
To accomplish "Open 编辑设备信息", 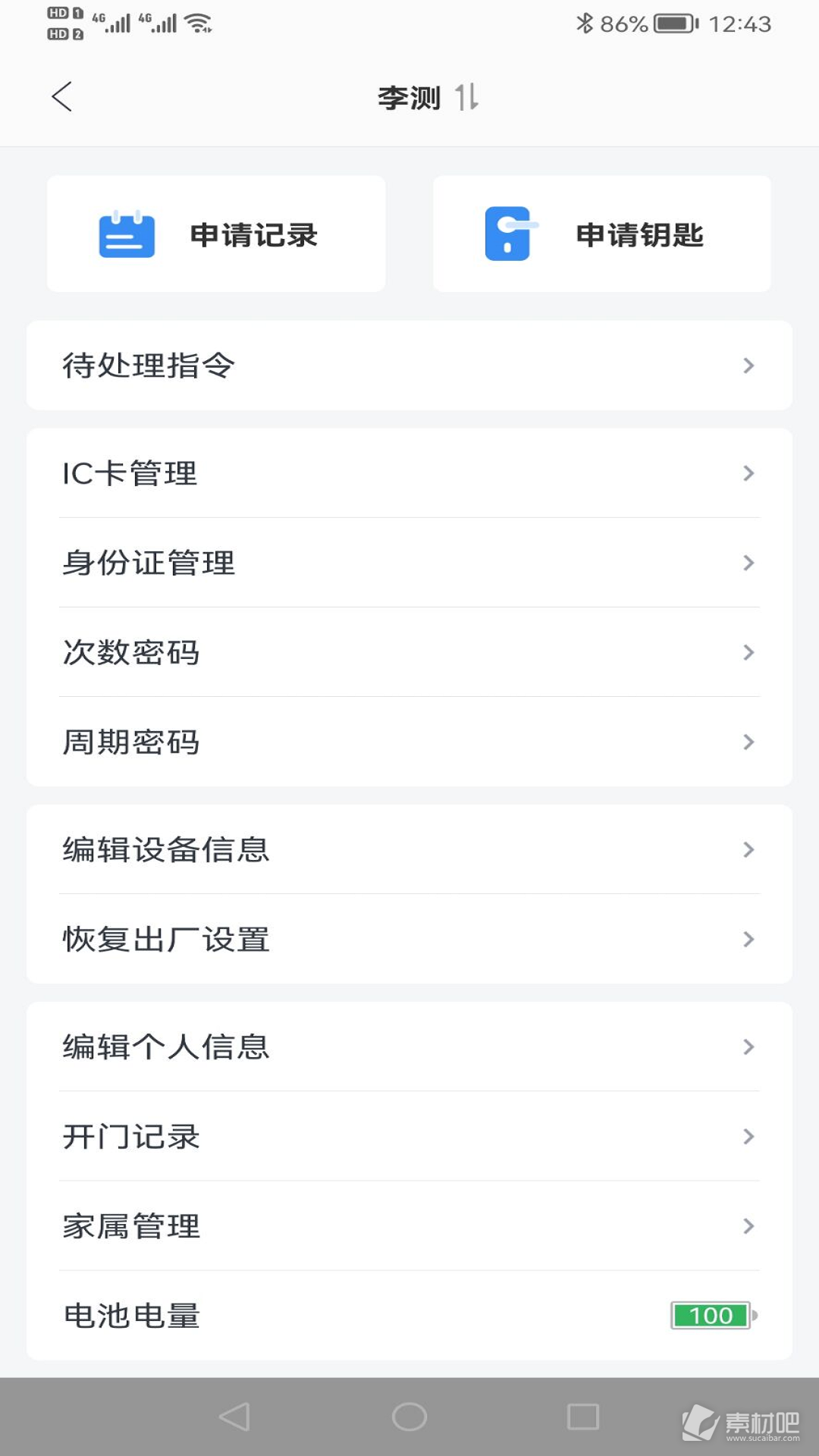I will click(x=409, y=849).
